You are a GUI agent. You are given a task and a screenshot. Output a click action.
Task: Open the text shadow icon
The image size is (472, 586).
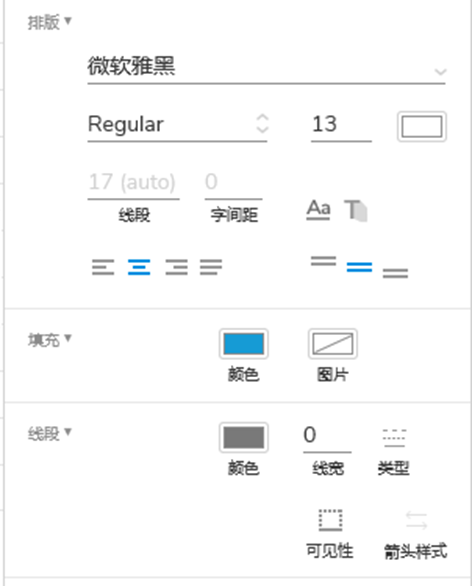(x=355, y=210)
